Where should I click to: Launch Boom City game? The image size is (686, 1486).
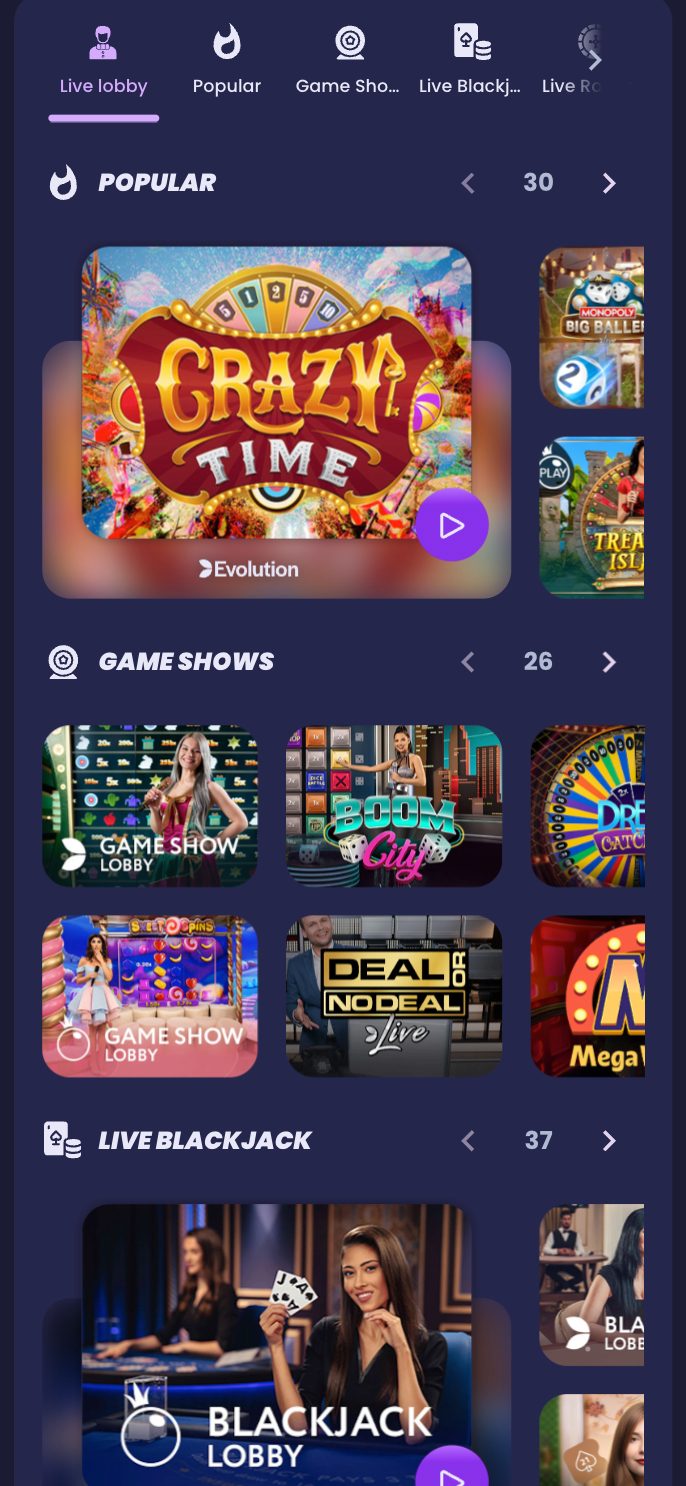(x=394, y=806)
